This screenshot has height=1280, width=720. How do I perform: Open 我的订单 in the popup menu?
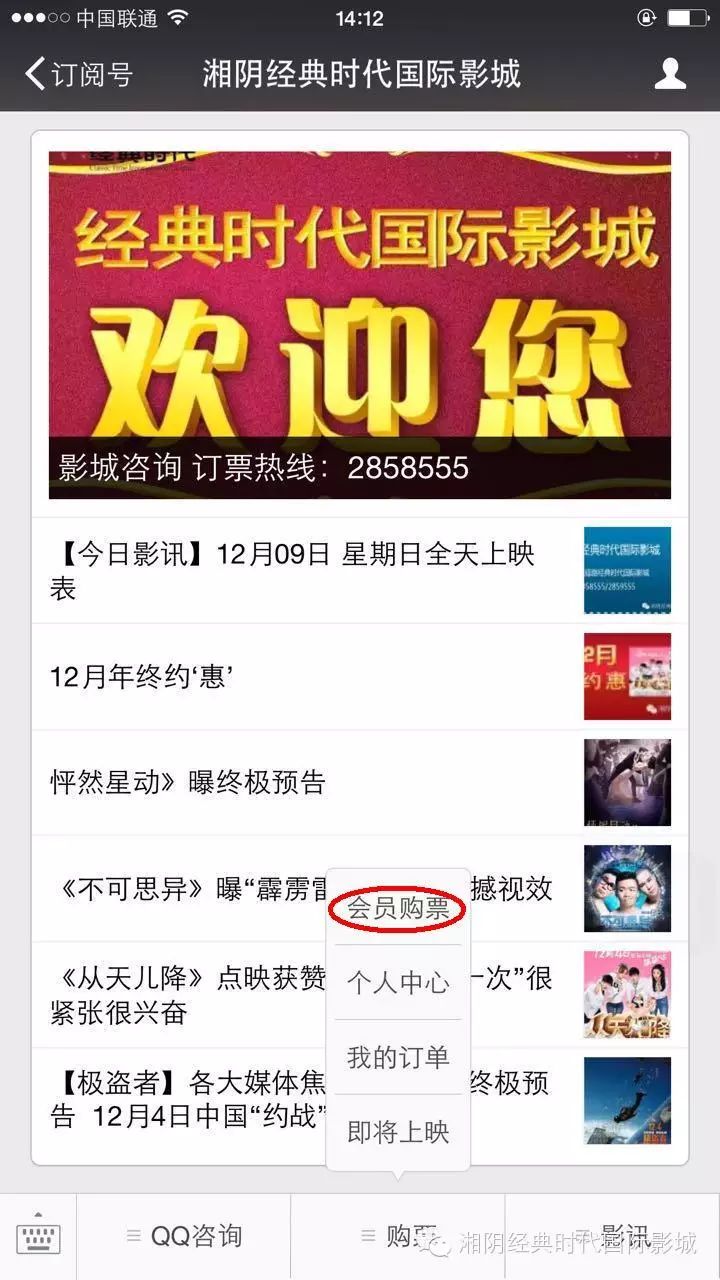tap(398, 1057)
